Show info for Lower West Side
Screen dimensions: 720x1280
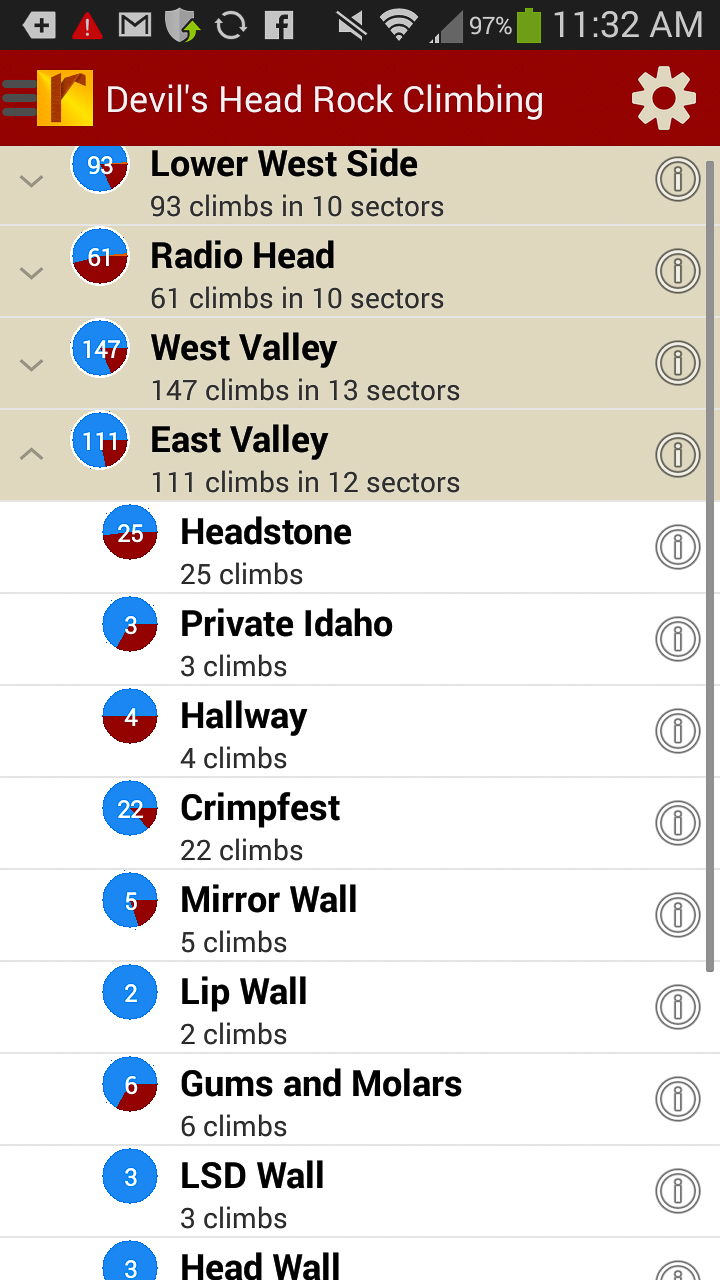(677, 180)
